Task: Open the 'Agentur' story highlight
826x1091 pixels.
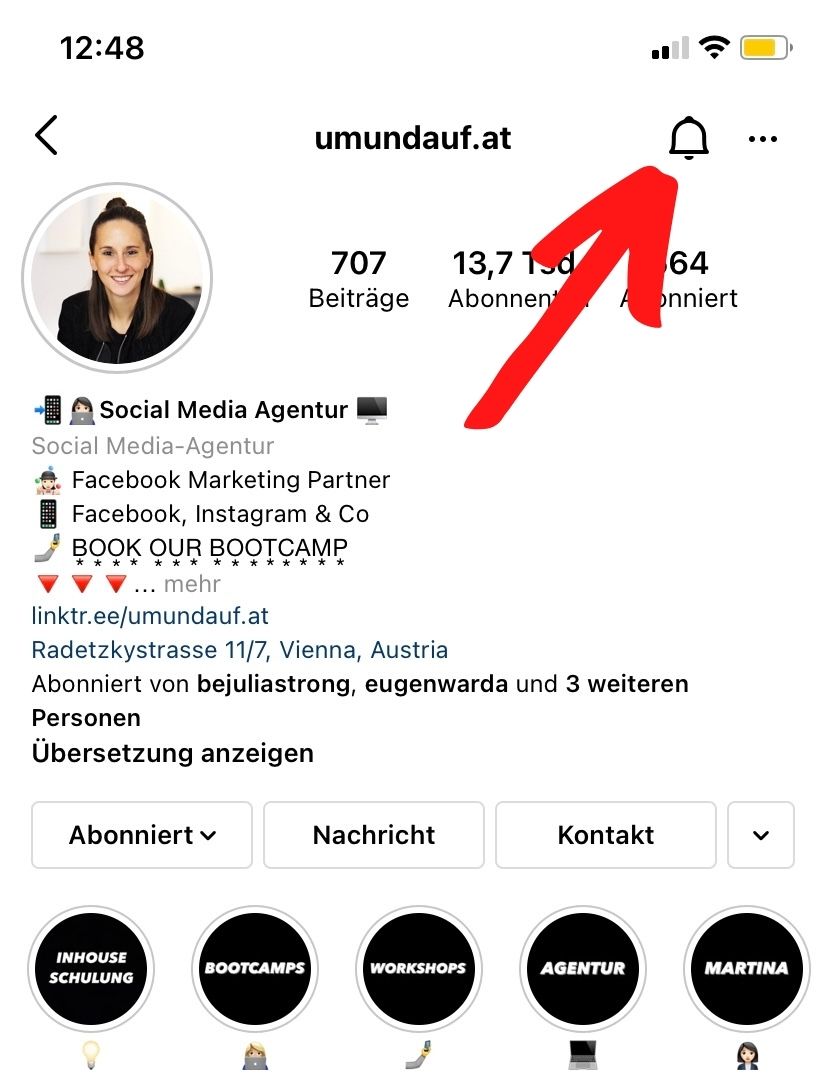Action: [x=582, y=968]
